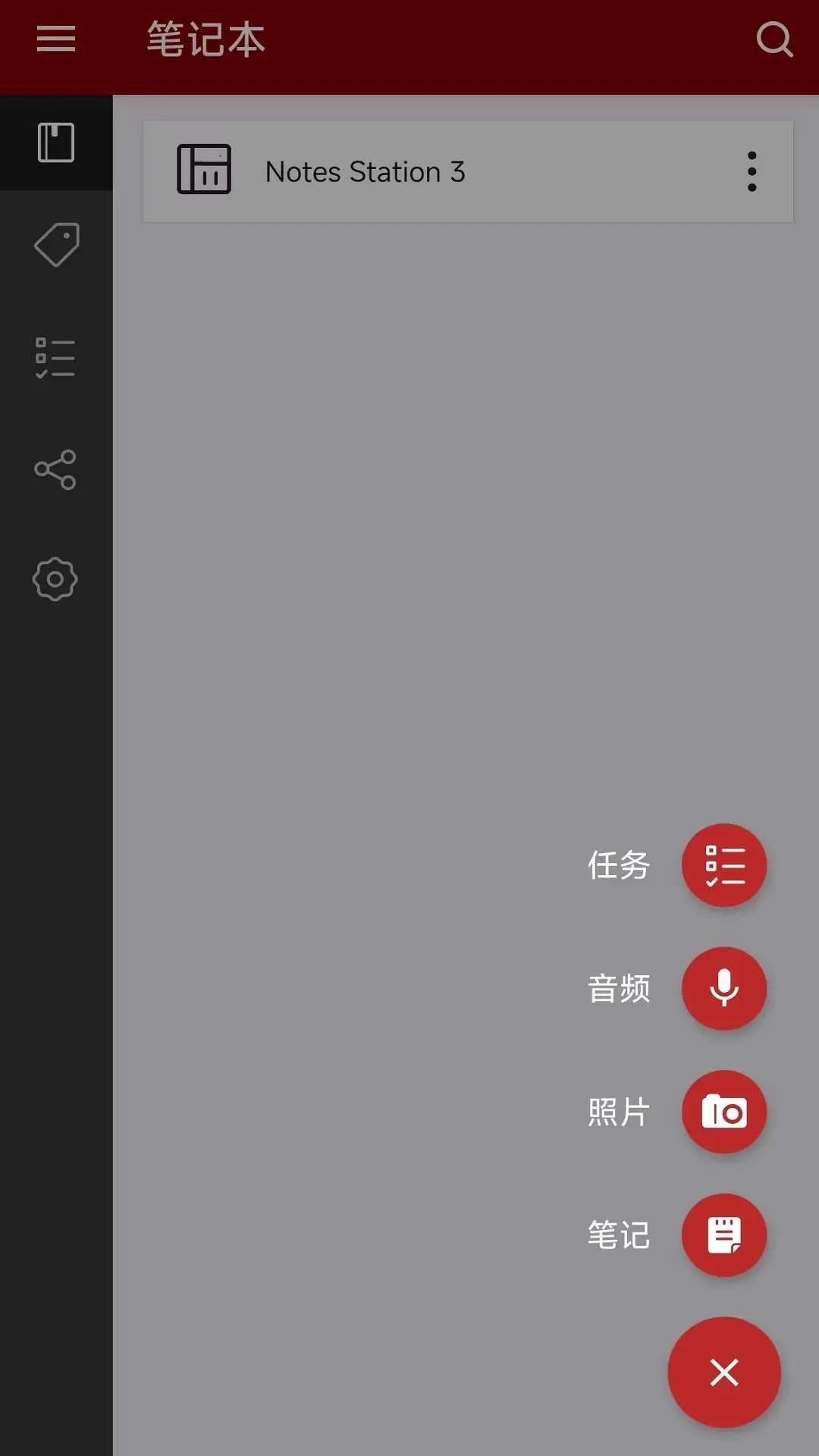Click the Notes Station 3 notebook icon
Screen dimensions: 819x1456
[x=203, y=171]
